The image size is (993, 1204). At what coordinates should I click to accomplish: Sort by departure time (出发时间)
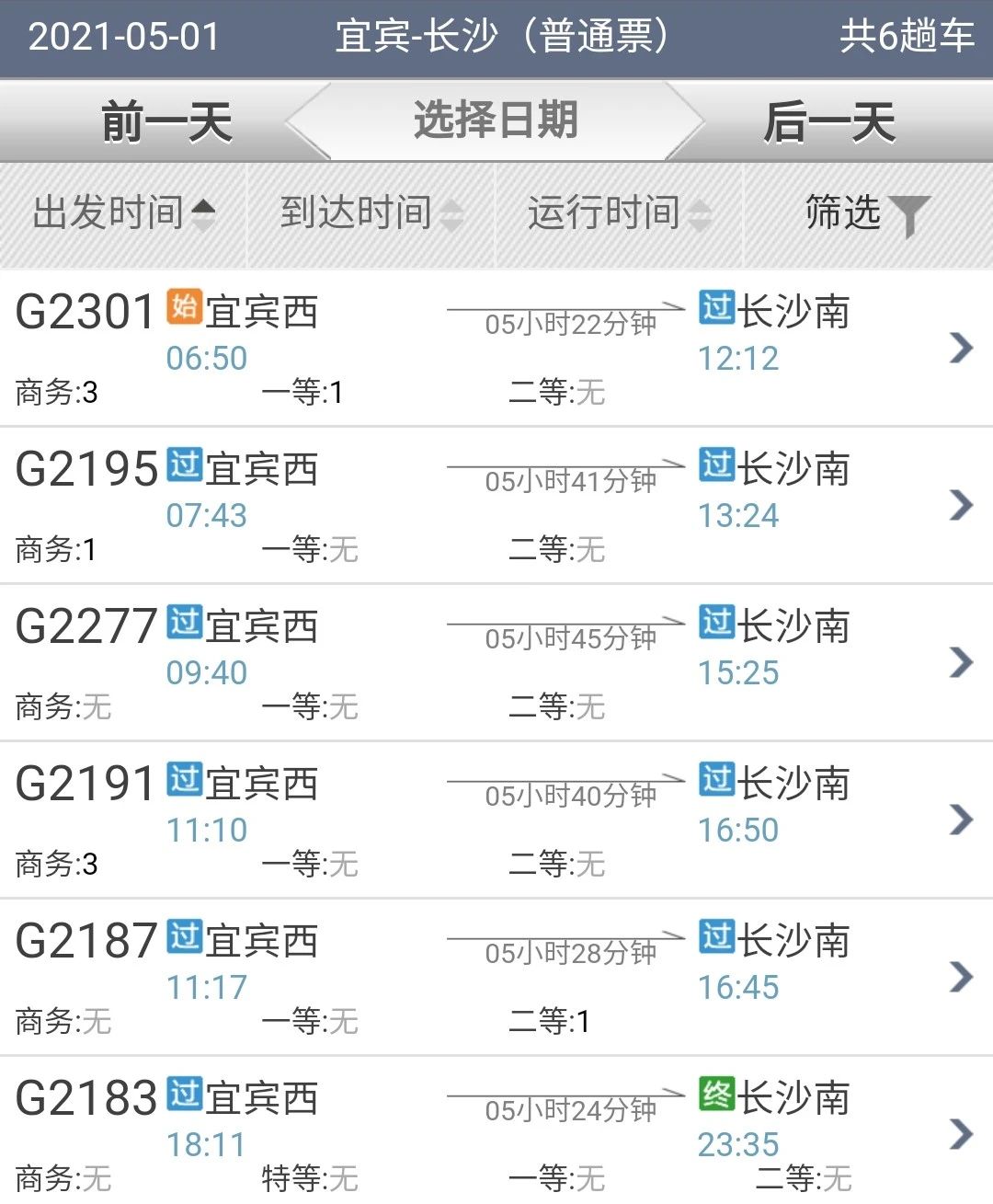123,213
